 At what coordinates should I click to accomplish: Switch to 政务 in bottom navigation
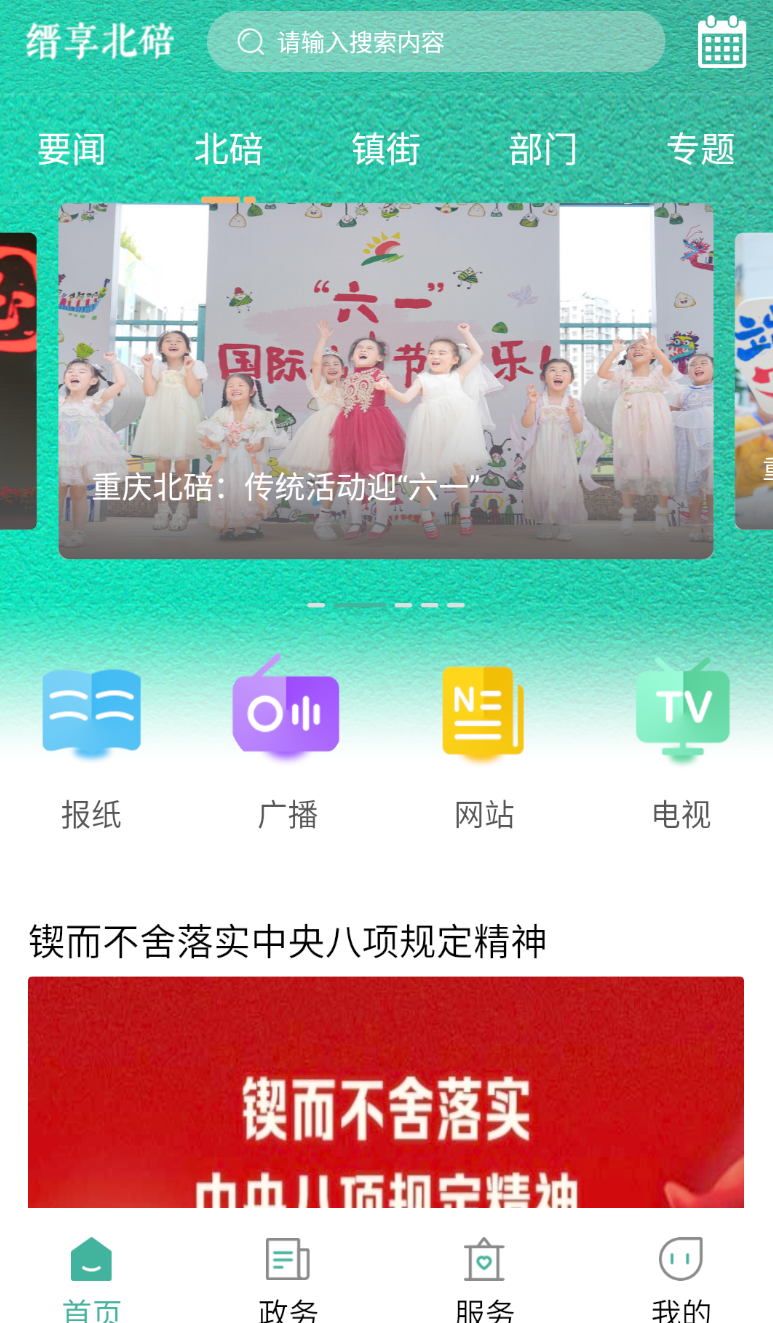pos(288,1279)
